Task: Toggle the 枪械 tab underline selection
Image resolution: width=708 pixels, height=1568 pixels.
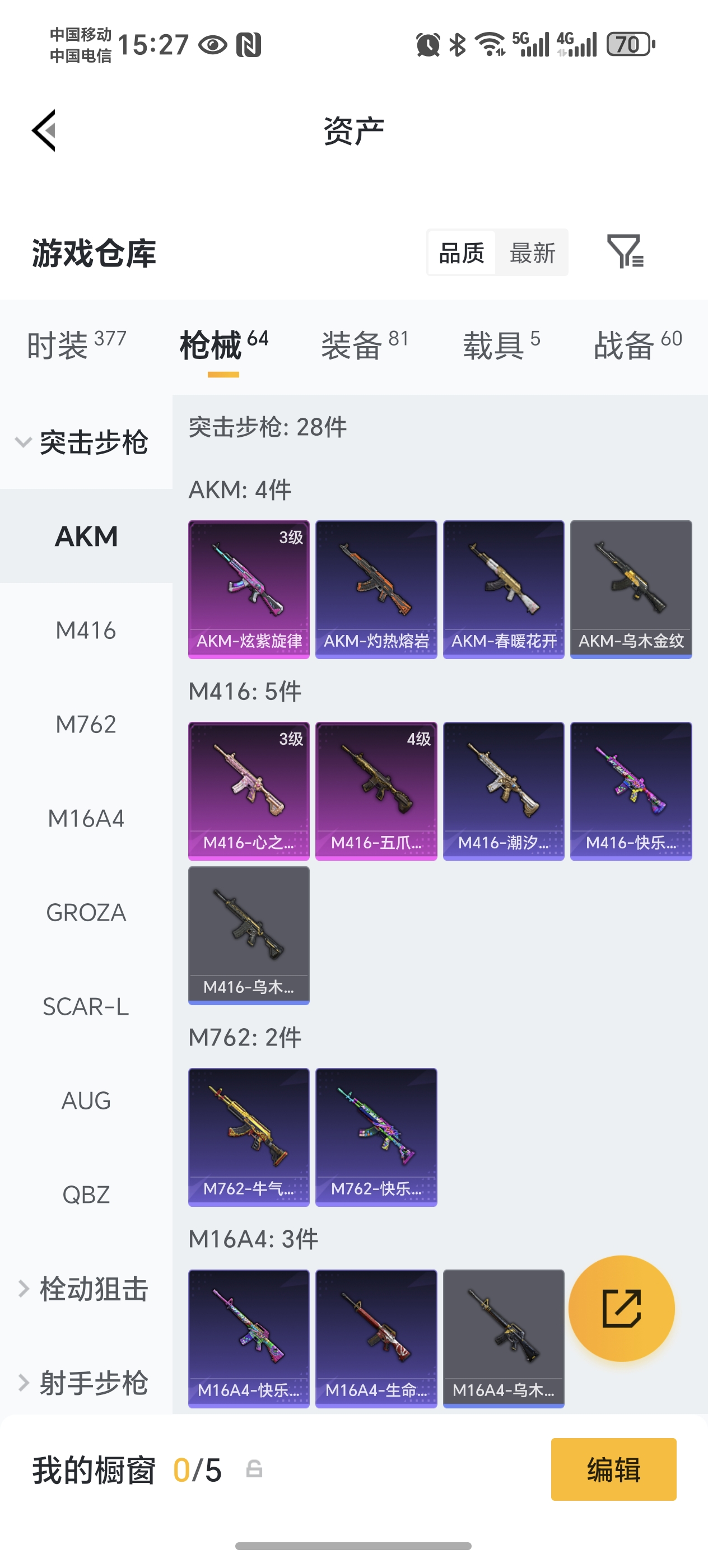Action: [x=209, y=344]
